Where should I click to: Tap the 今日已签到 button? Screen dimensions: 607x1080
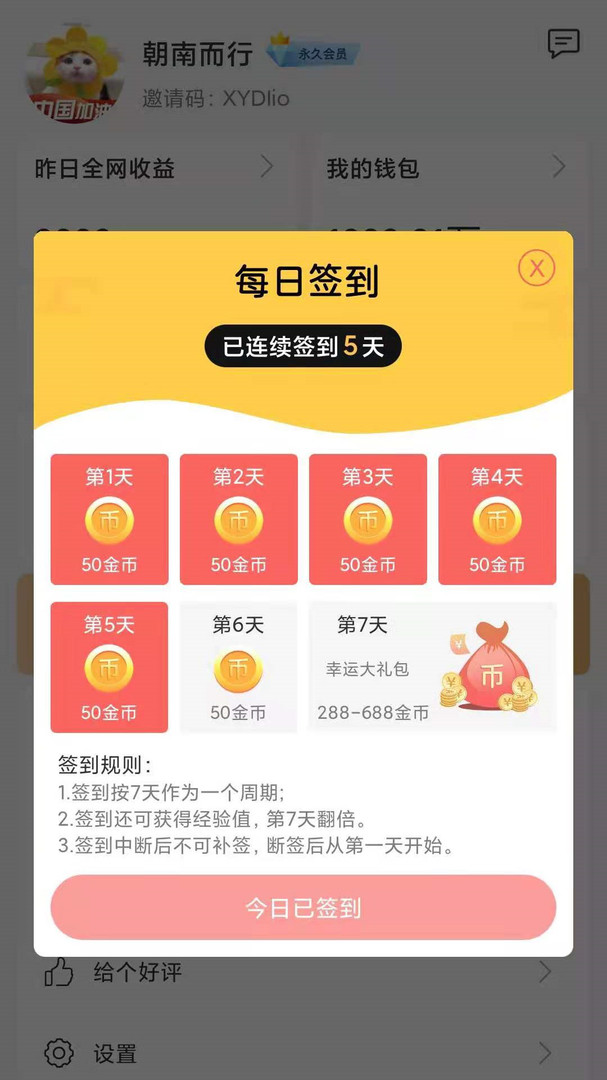(x=303, y=908)
